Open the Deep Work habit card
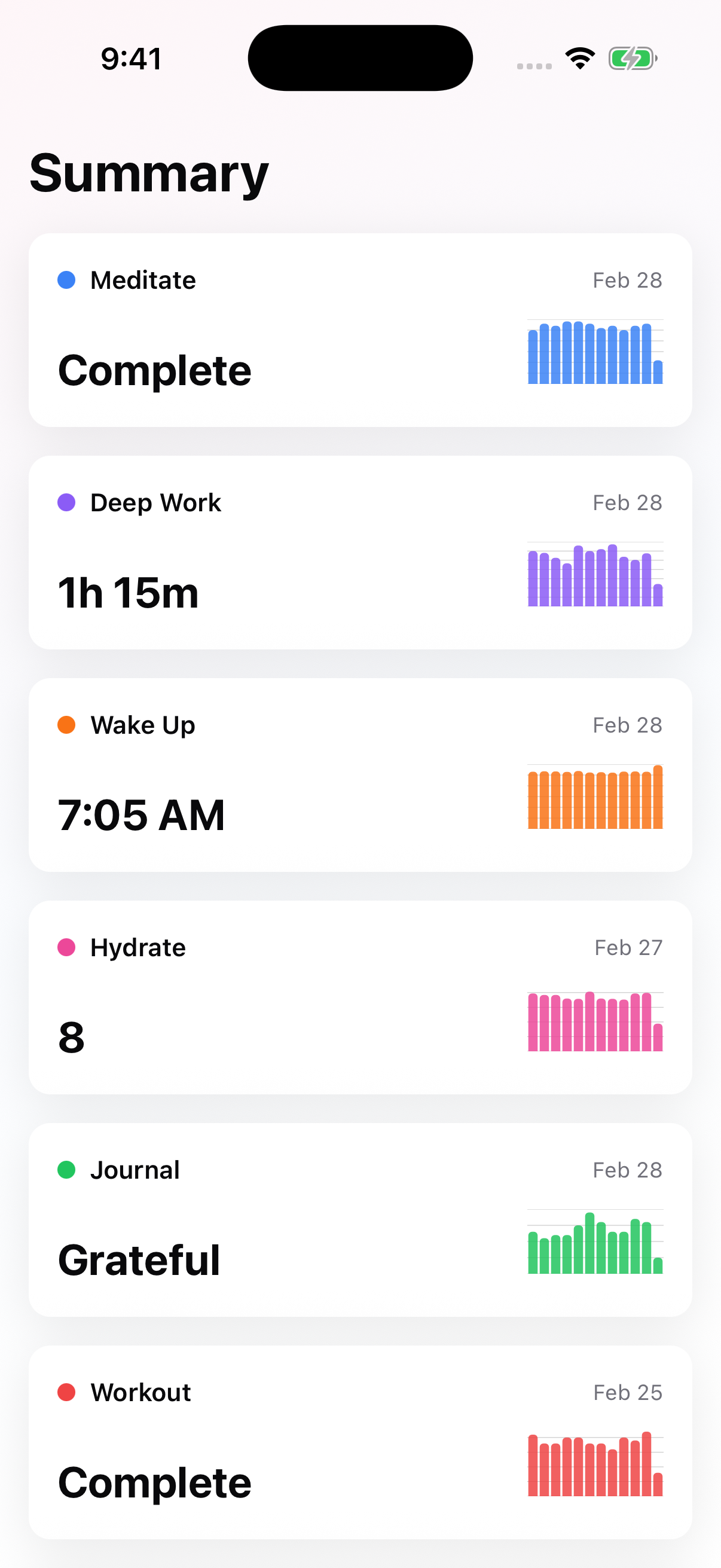Screen dimensions: 721x1568 (360, 551)
